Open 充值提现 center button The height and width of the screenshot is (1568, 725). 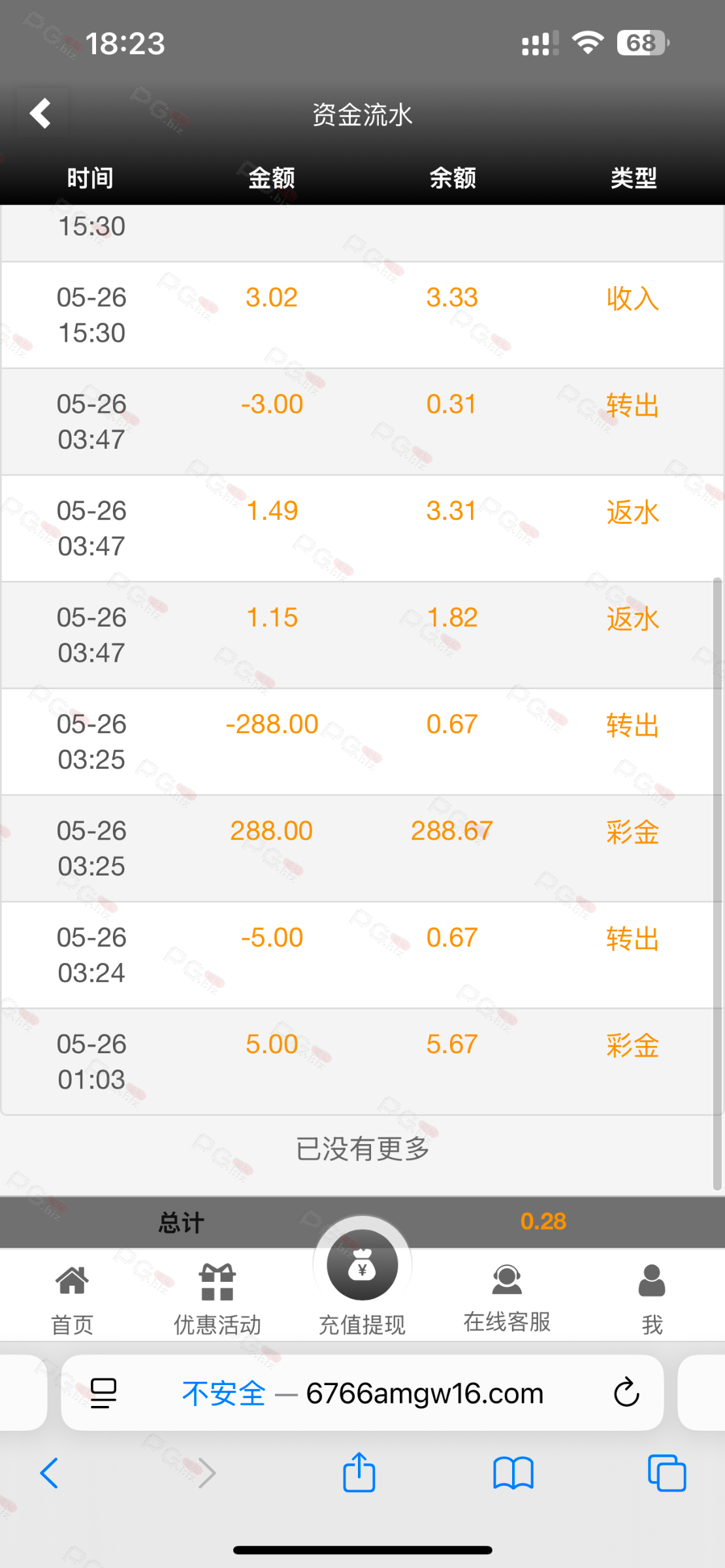[362, 1281]
